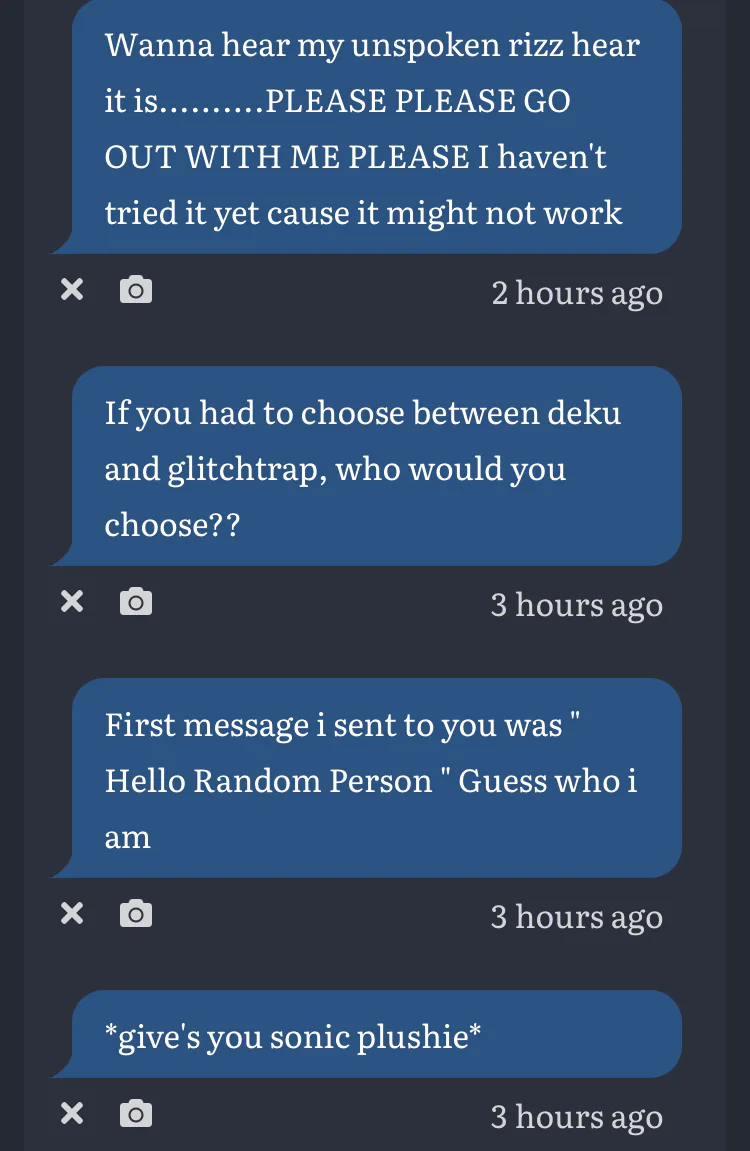Screenshot the deku and glitchtrap message
Screen dimensions: 750x1151
(x=136, y=602)
